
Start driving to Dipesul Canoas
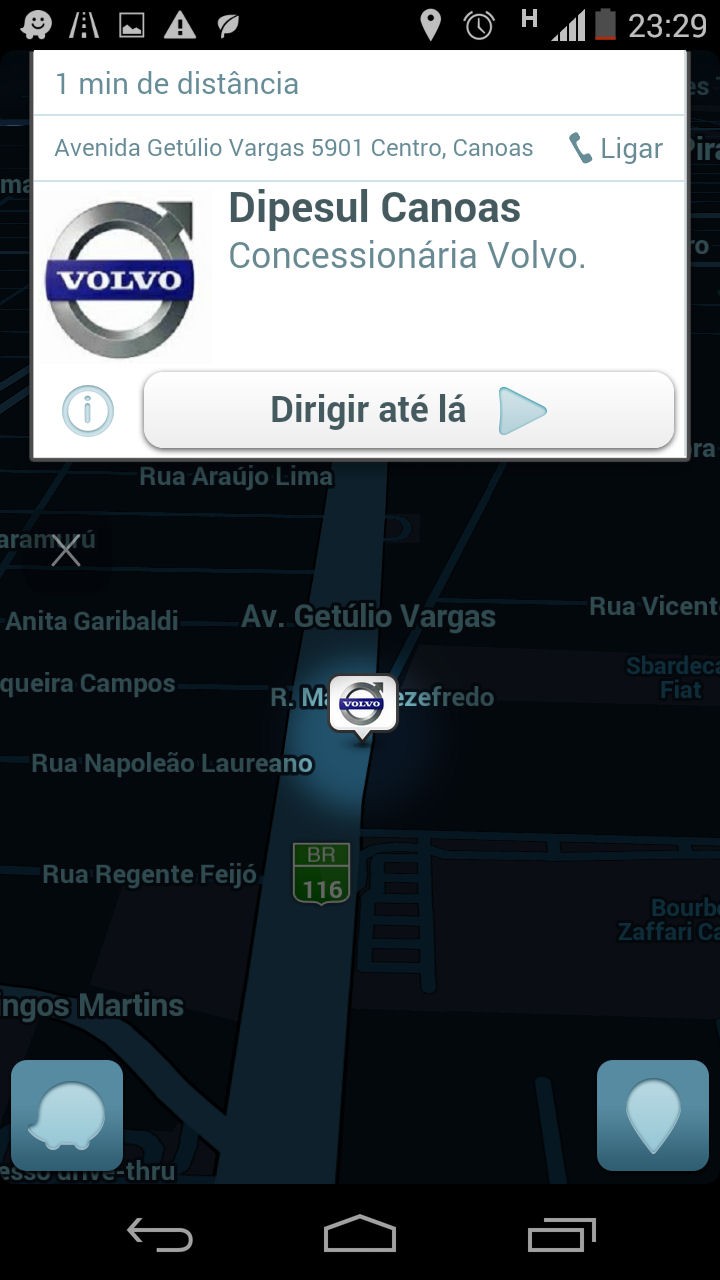pyautogui.click(x=409, y=410)
